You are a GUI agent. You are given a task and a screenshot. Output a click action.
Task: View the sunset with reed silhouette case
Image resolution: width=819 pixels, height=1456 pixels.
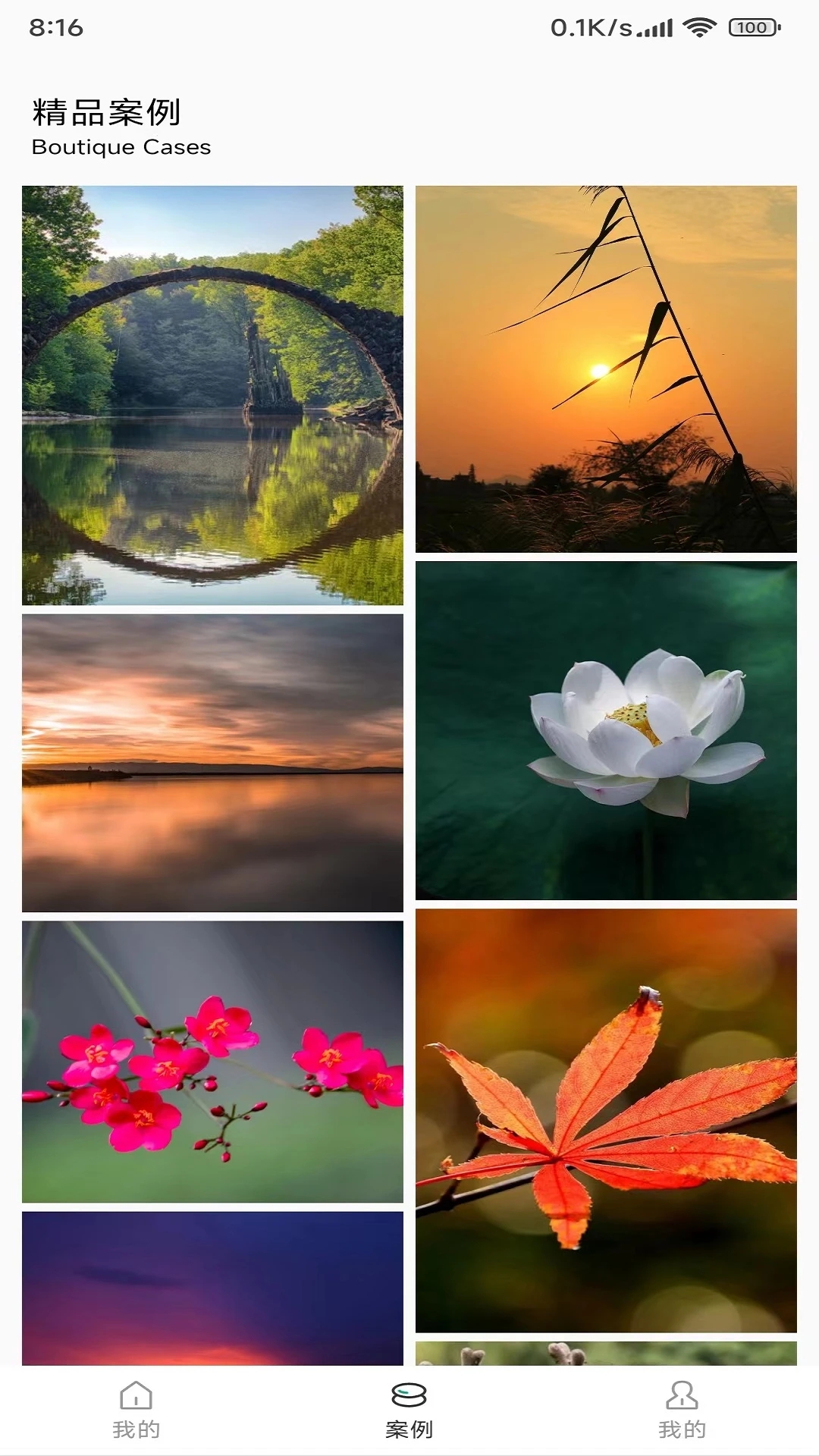click(606, 369)
